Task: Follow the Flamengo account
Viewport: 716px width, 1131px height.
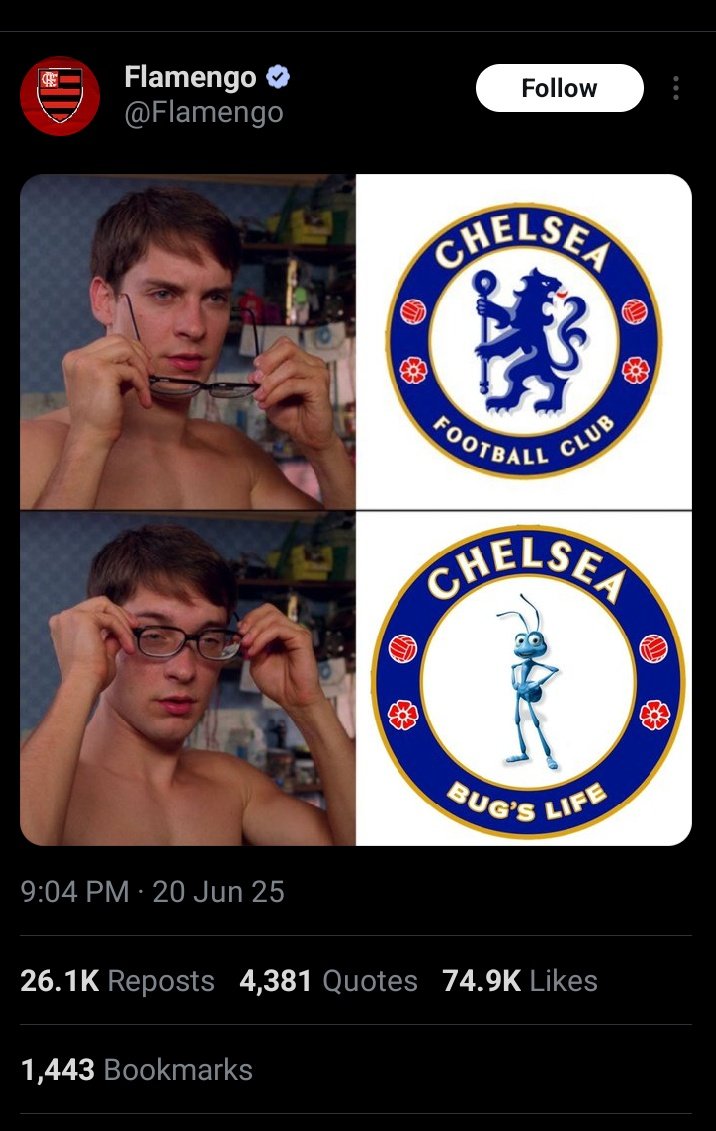Action: (x=559, y=88)
